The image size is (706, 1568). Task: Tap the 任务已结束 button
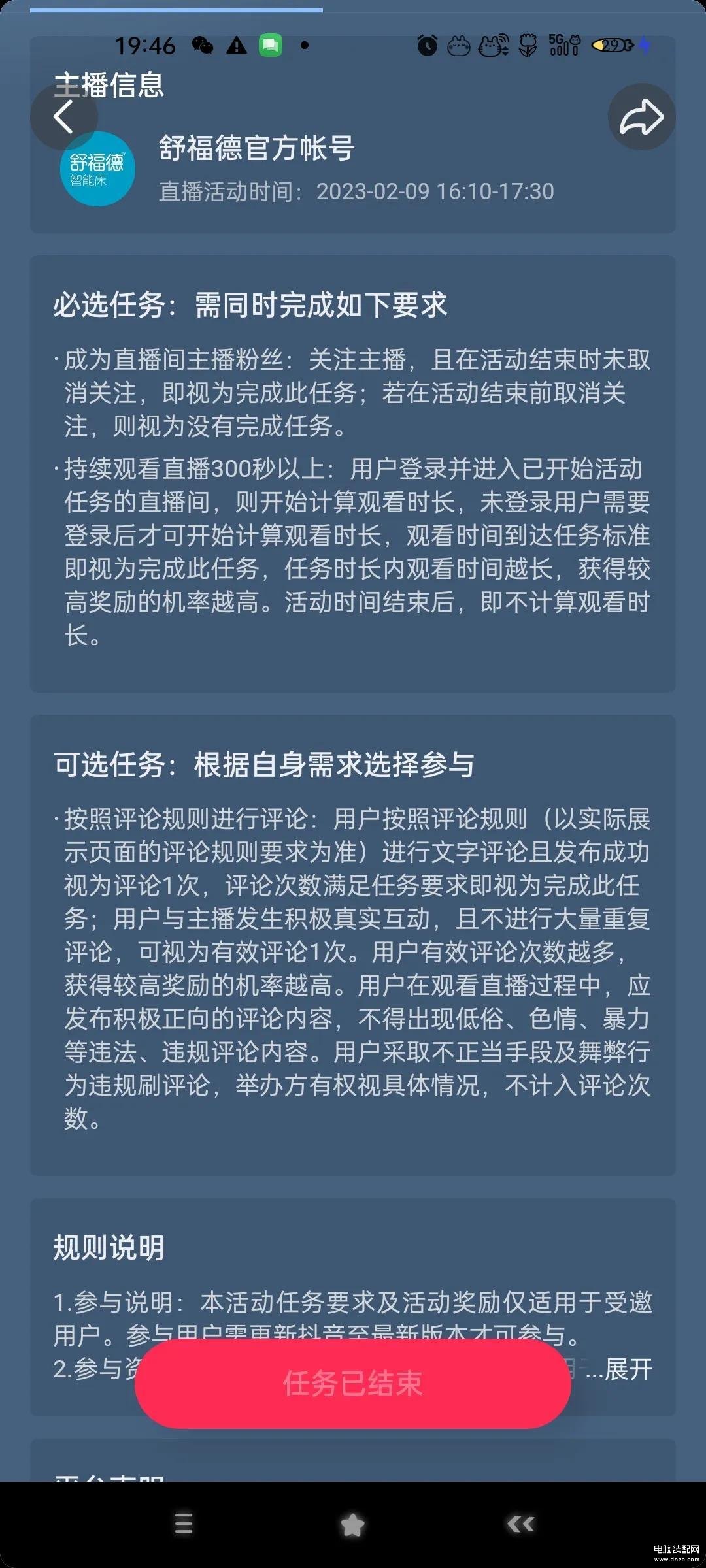click(x=353, y=1383)
